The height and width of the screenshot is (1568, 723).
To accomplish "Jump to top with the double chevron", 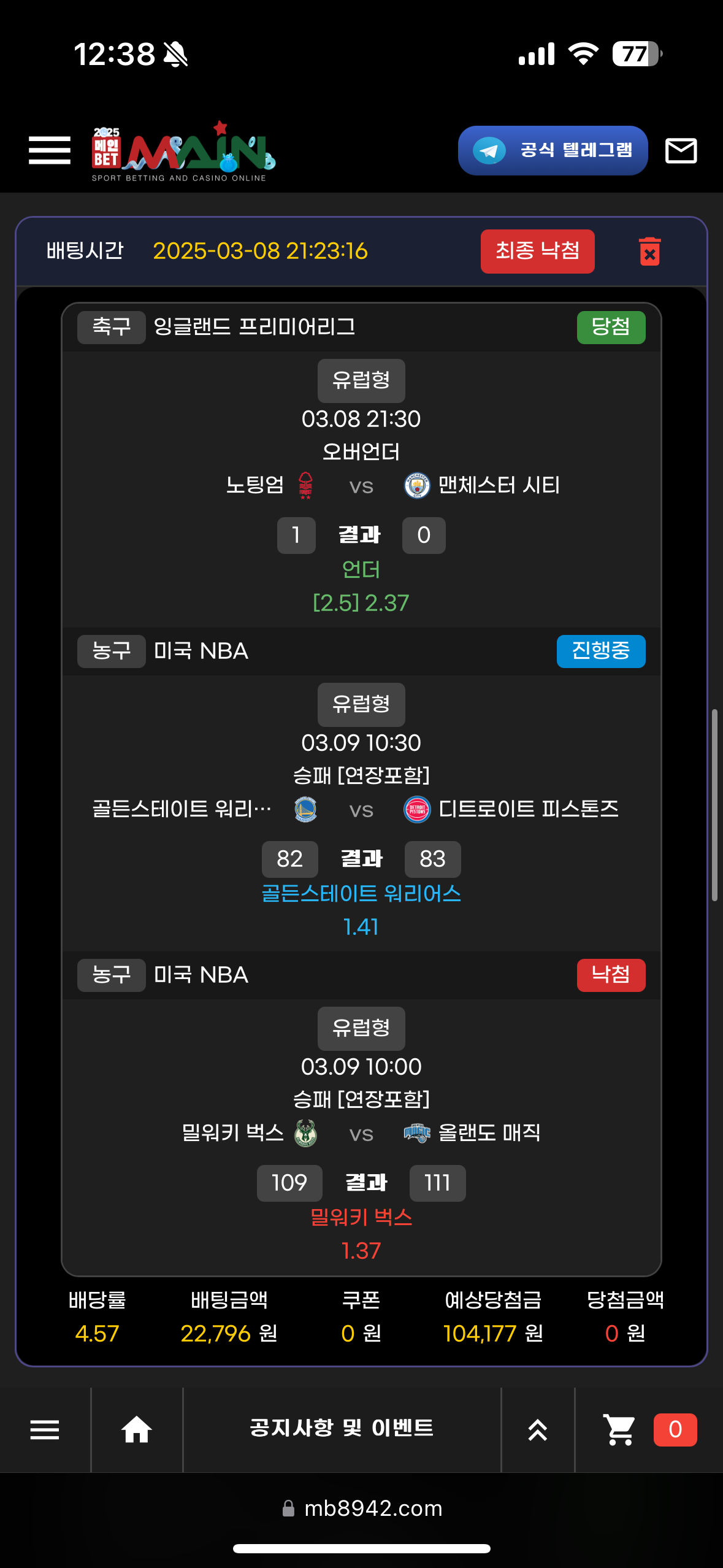I will [538, 1429].
